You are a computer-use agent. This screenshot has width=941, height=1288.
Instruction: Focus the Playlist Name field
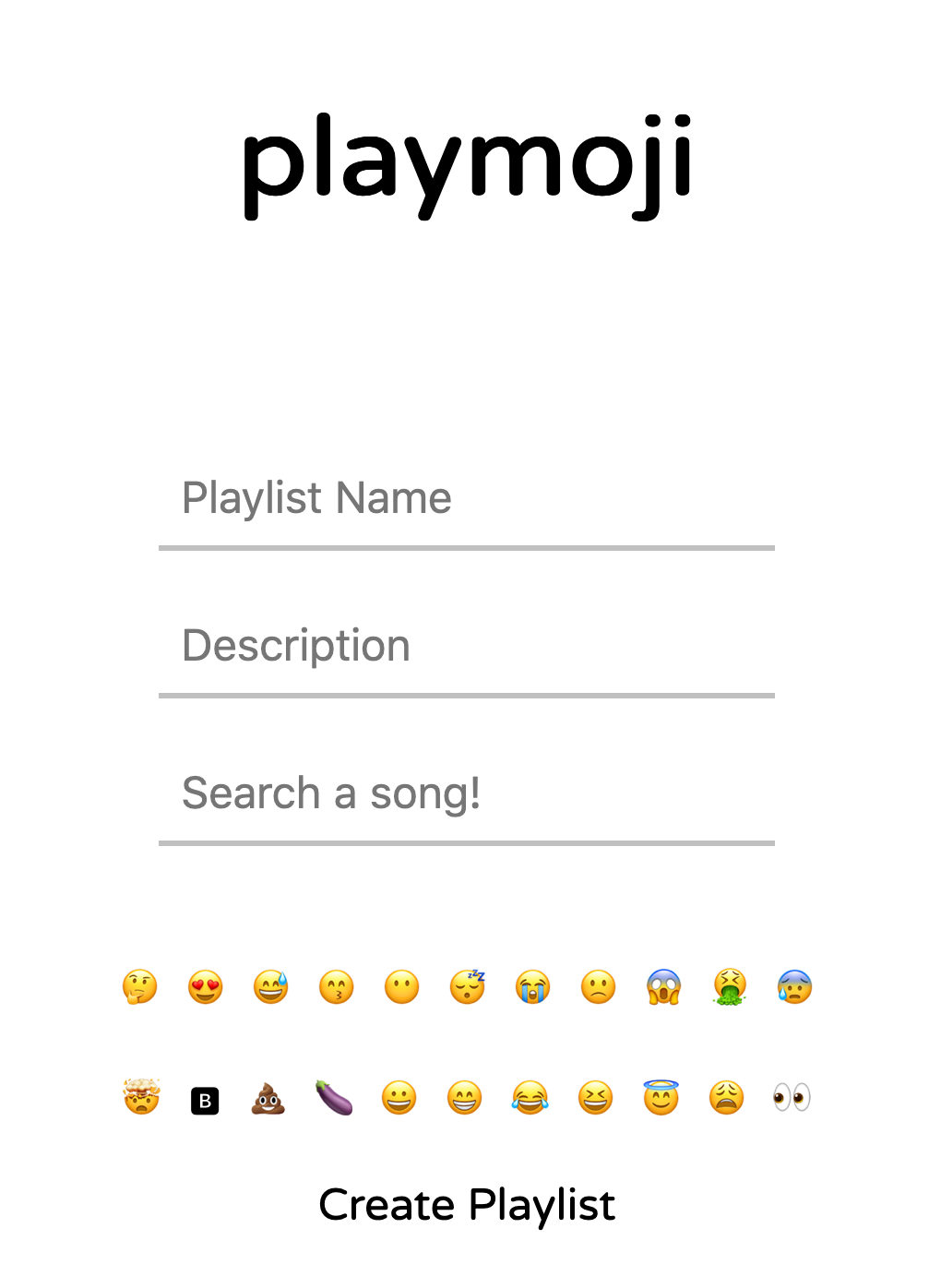(466, 499)
